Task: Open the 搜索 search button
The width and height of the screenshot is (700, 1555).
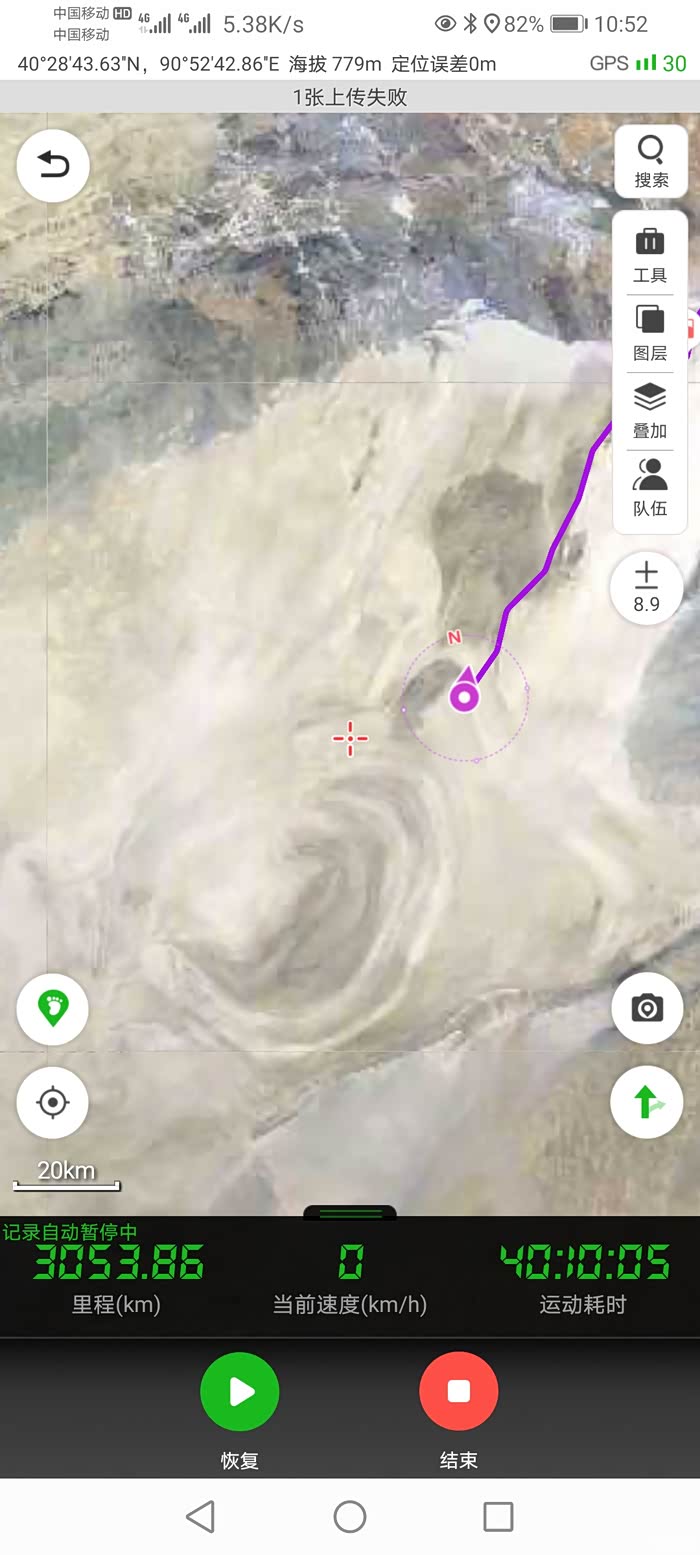Action: [x=651, y=162]
